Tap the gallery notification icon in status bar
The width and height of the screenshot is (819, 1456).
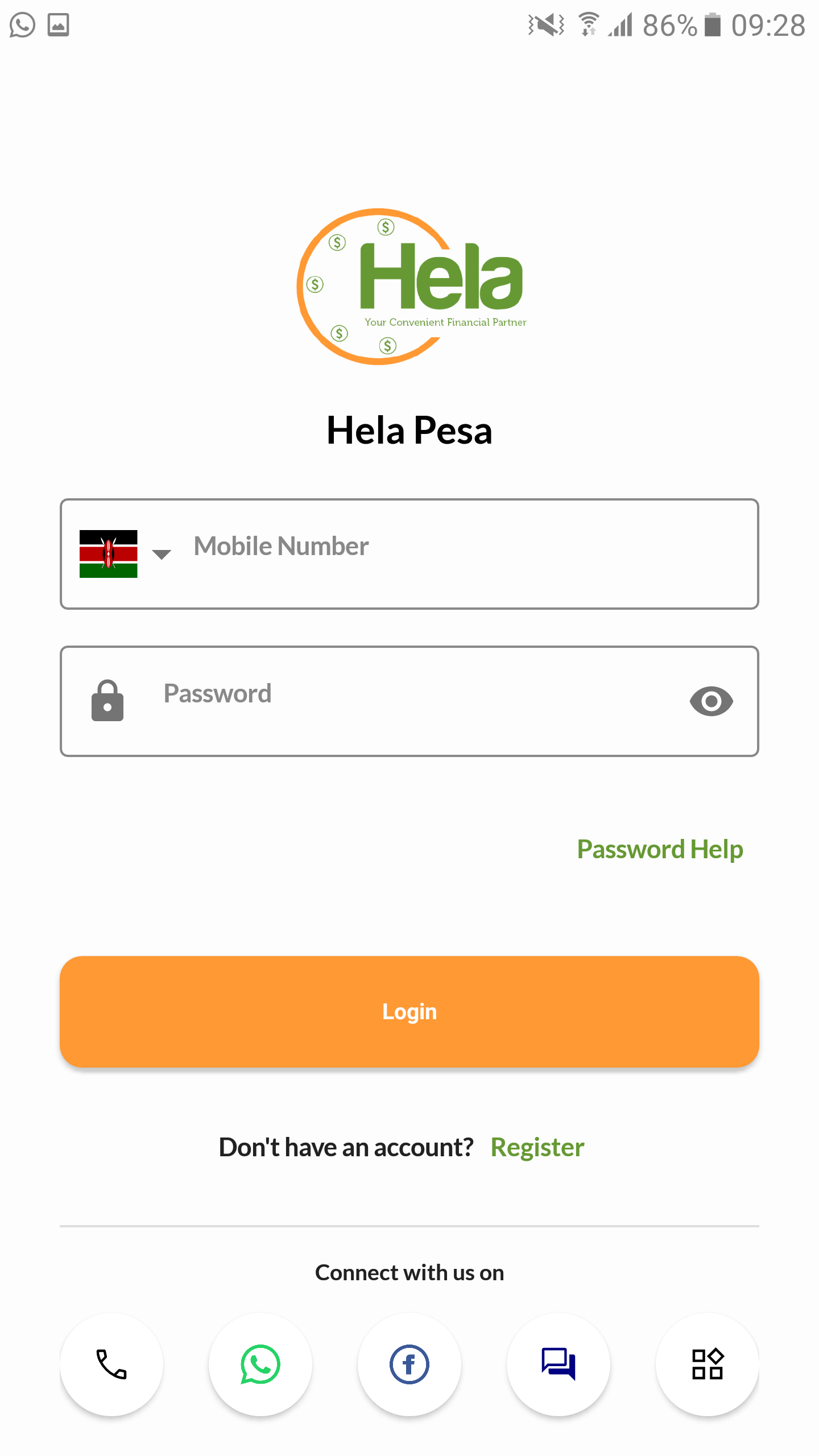[59, 25]
